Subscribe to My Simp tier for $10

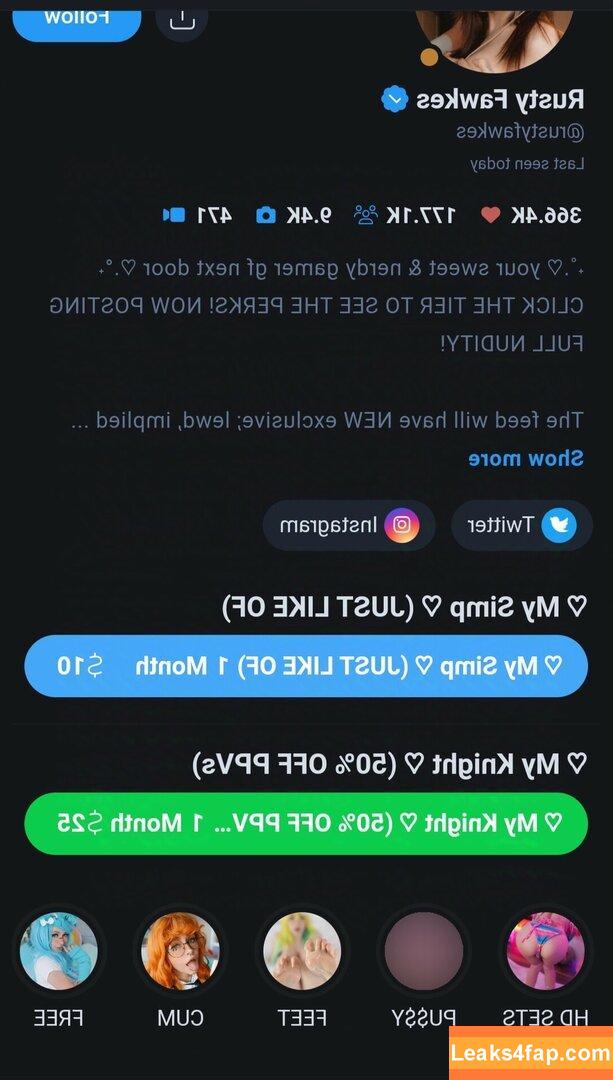point(306,666)
